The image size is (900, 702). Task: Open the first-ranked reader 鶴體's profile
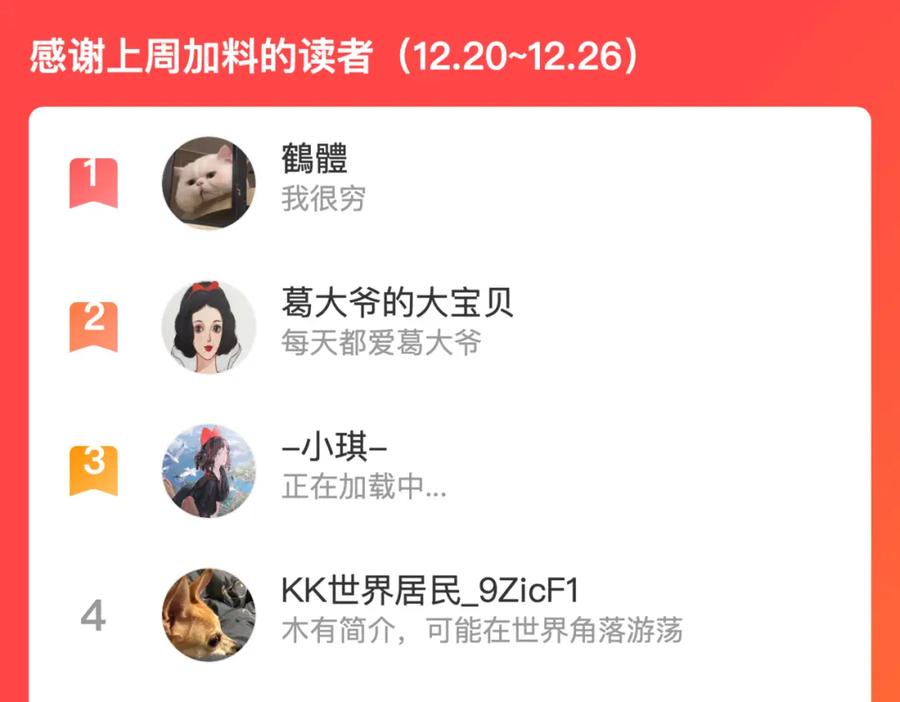(x=450, y=183)
